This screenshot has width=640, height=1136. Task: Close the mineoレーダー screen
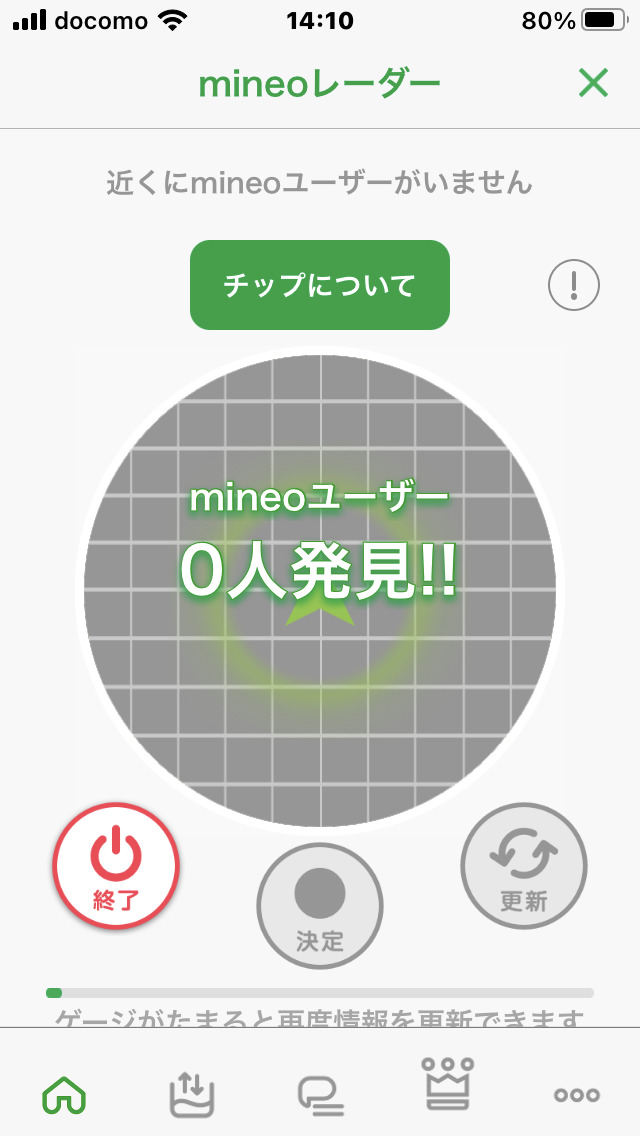[593, 84]
